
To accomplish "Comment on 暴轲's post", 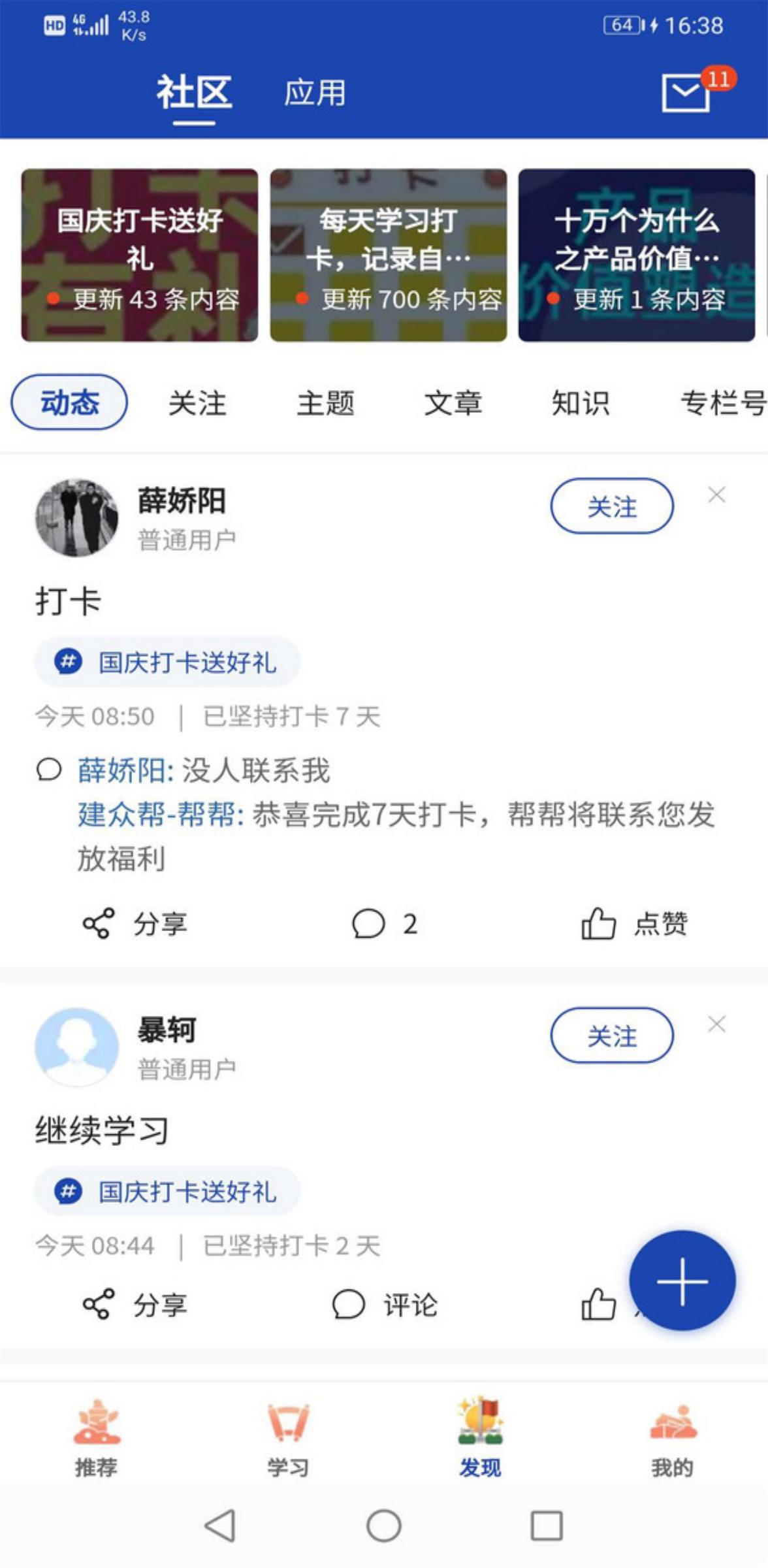I will (x=384, y=1305).
